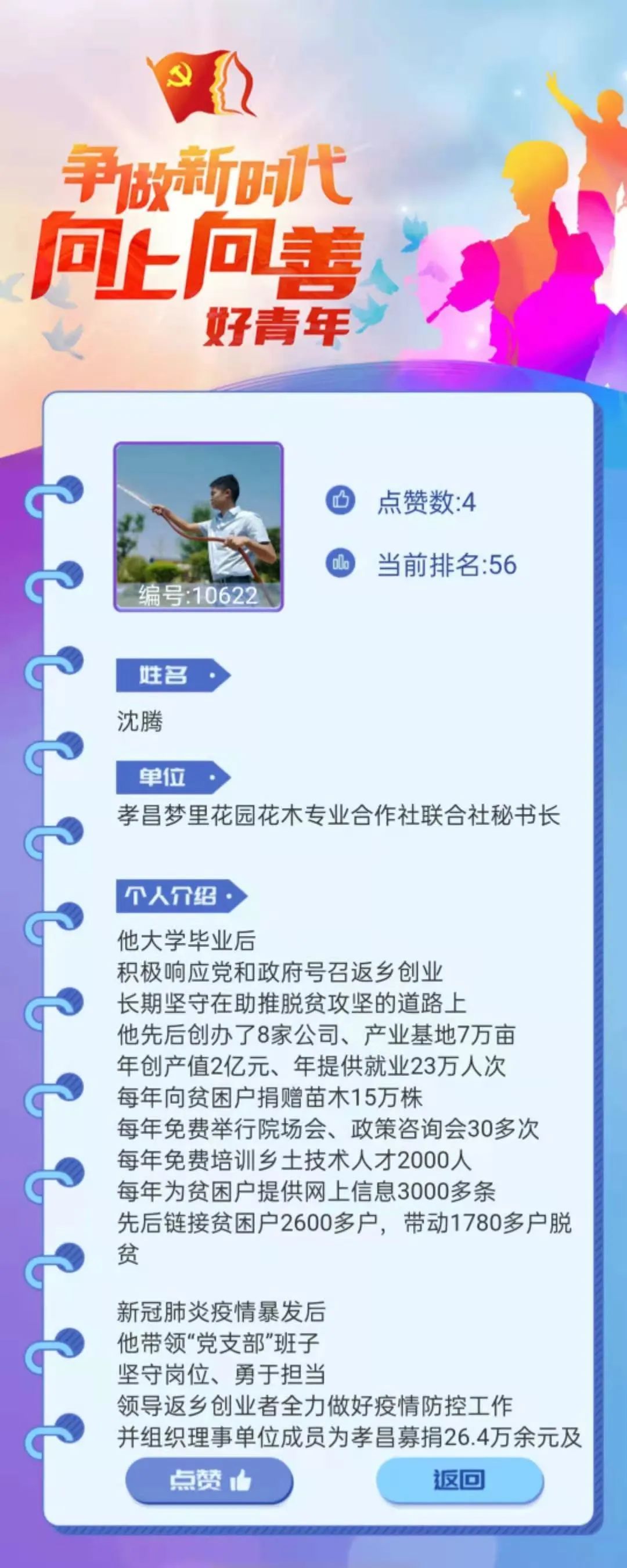This screenshot has height=1568, width=627.
Task: Tap the 点赞 button to like 沈腾
Action: [x=209, y=1480]
